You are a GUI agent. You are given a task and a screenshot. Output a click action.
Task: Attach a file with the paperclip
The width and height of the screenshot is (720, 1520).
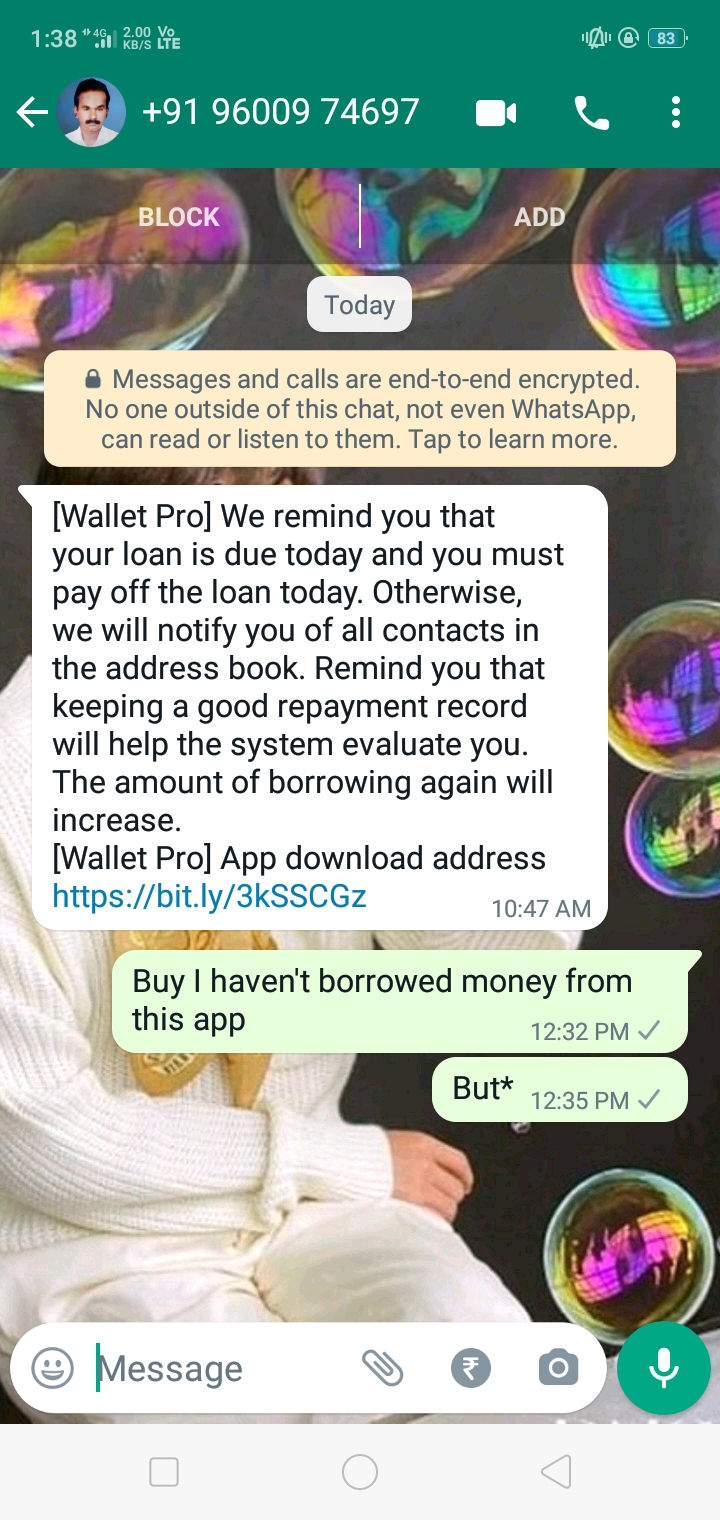coord(382,1368)
